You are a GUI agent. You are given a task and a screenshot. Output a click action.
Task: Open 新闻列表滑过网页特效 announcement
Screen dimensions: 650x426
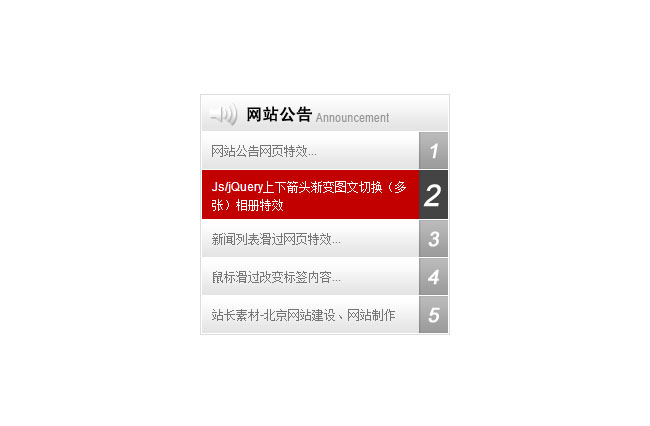(276, 240)
